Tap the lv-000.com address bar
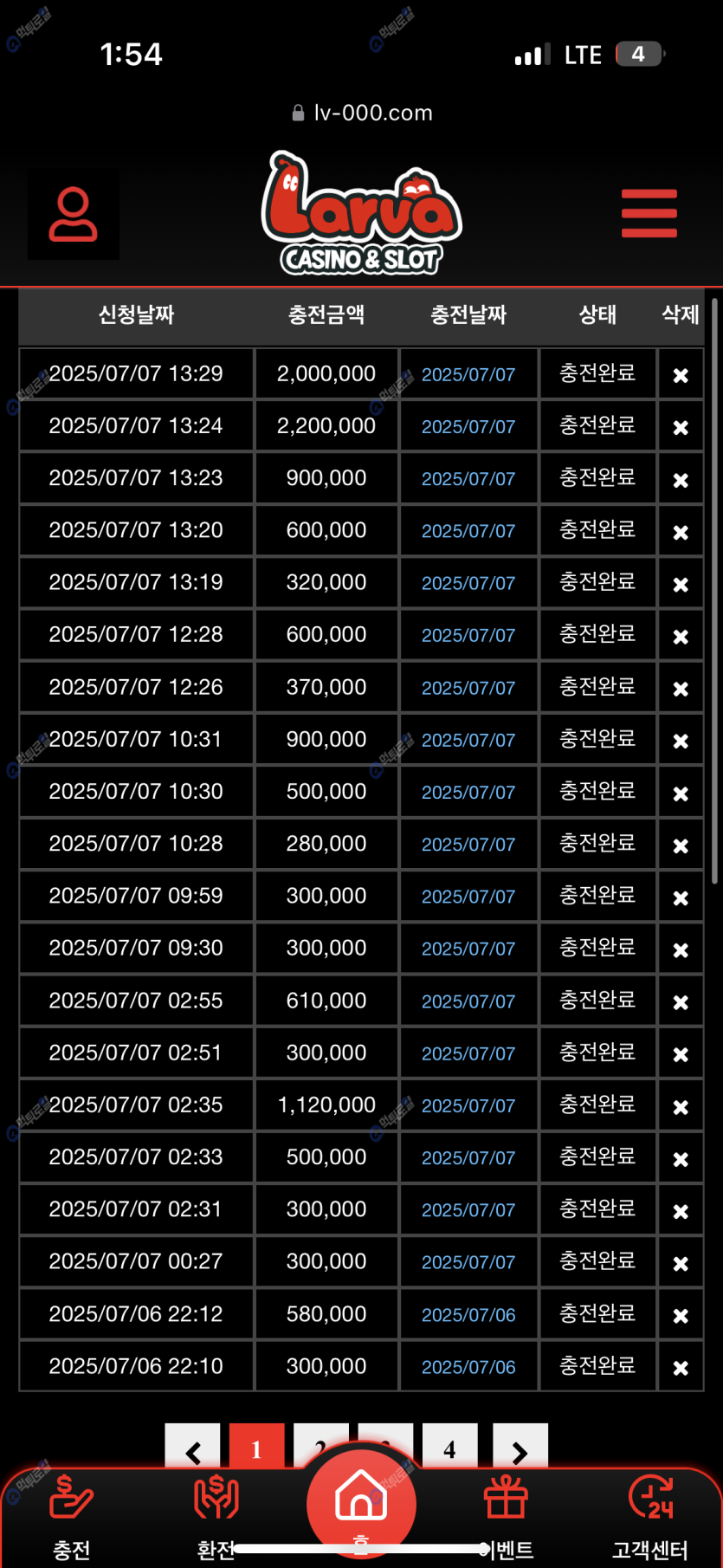Image resolution: width=723 pixels, height=1568 pixels. 362,113
